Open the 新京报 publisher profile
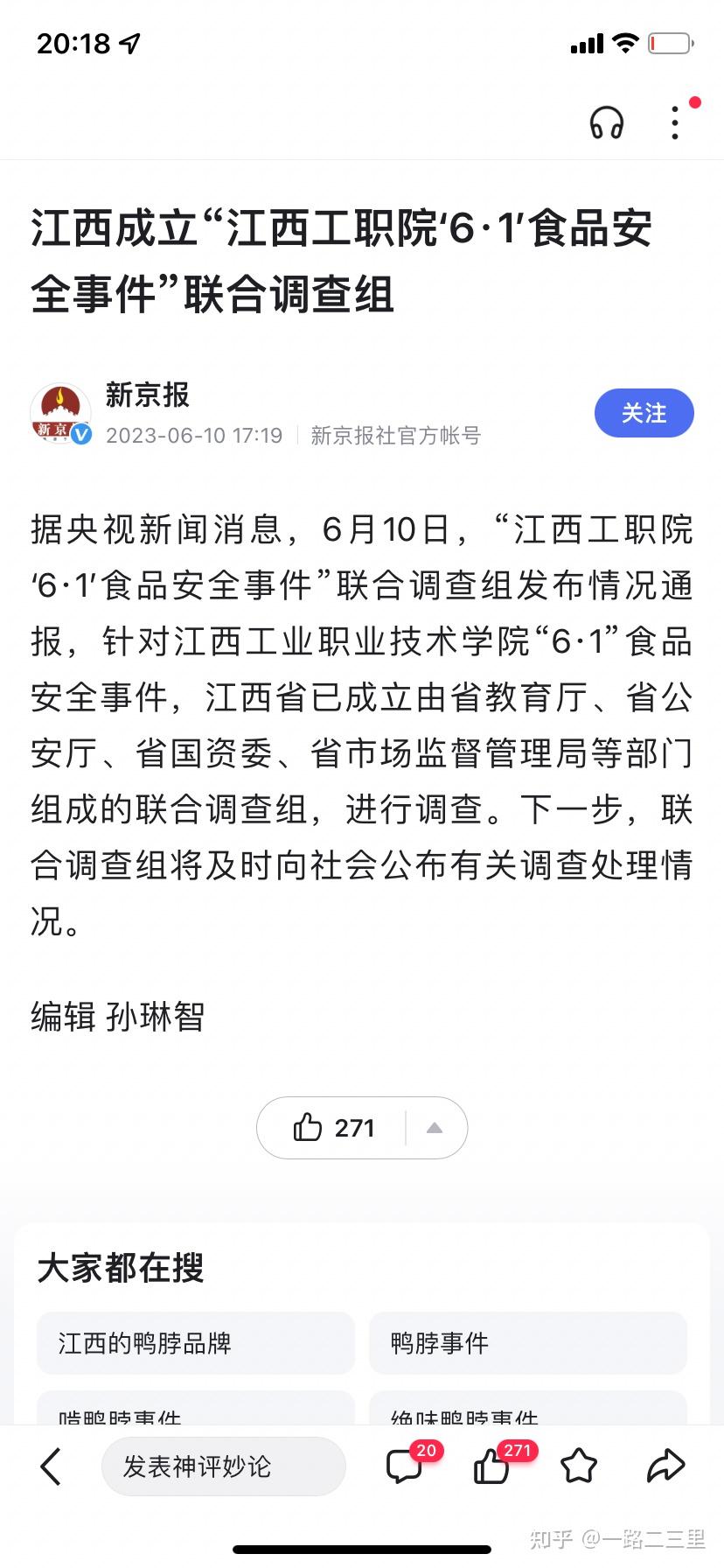This screenshot has height=1568, width=724. pos(147,395)
